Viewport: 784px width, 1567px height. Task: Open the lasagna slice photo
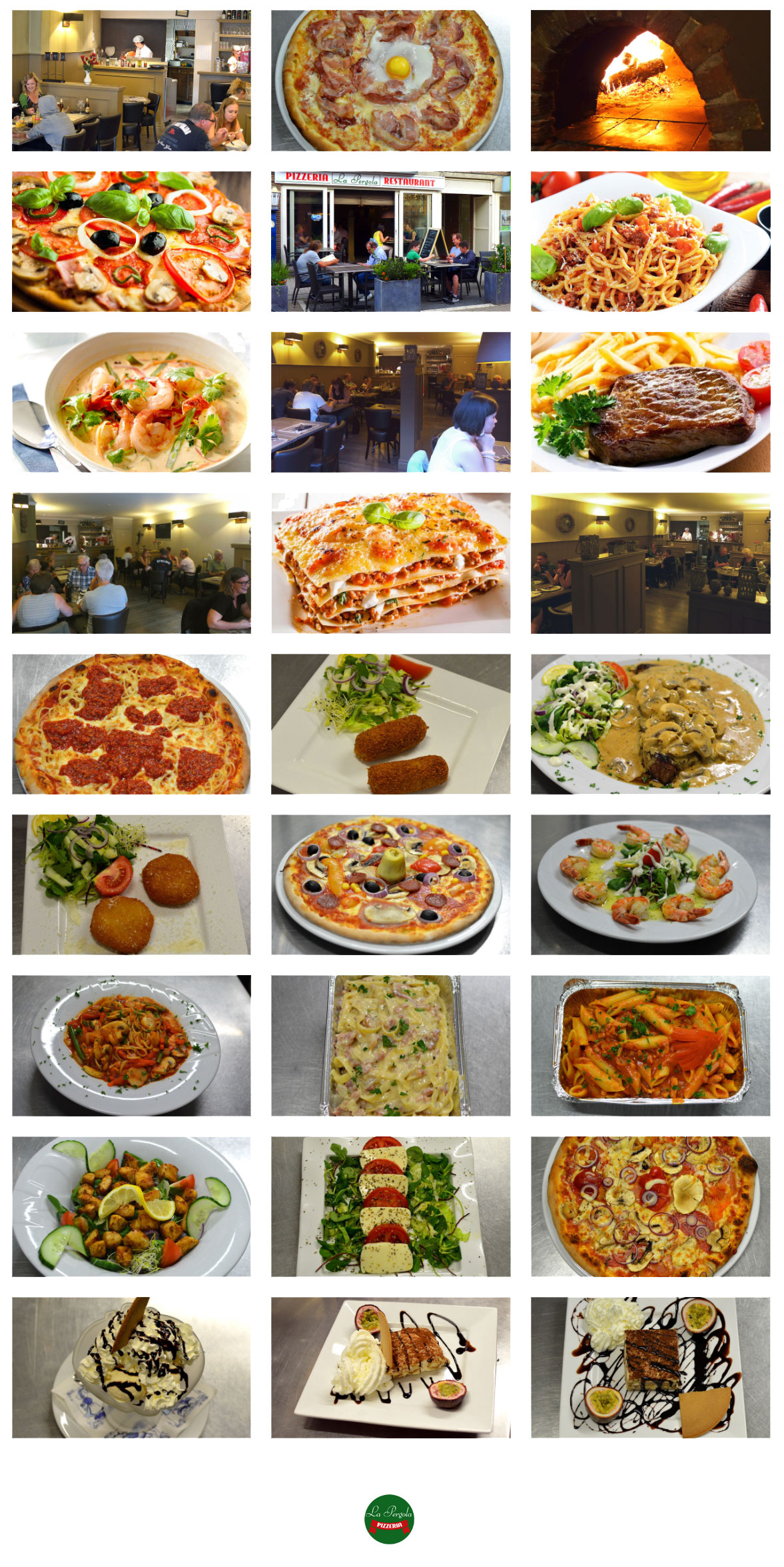click(x=390, y=563)
